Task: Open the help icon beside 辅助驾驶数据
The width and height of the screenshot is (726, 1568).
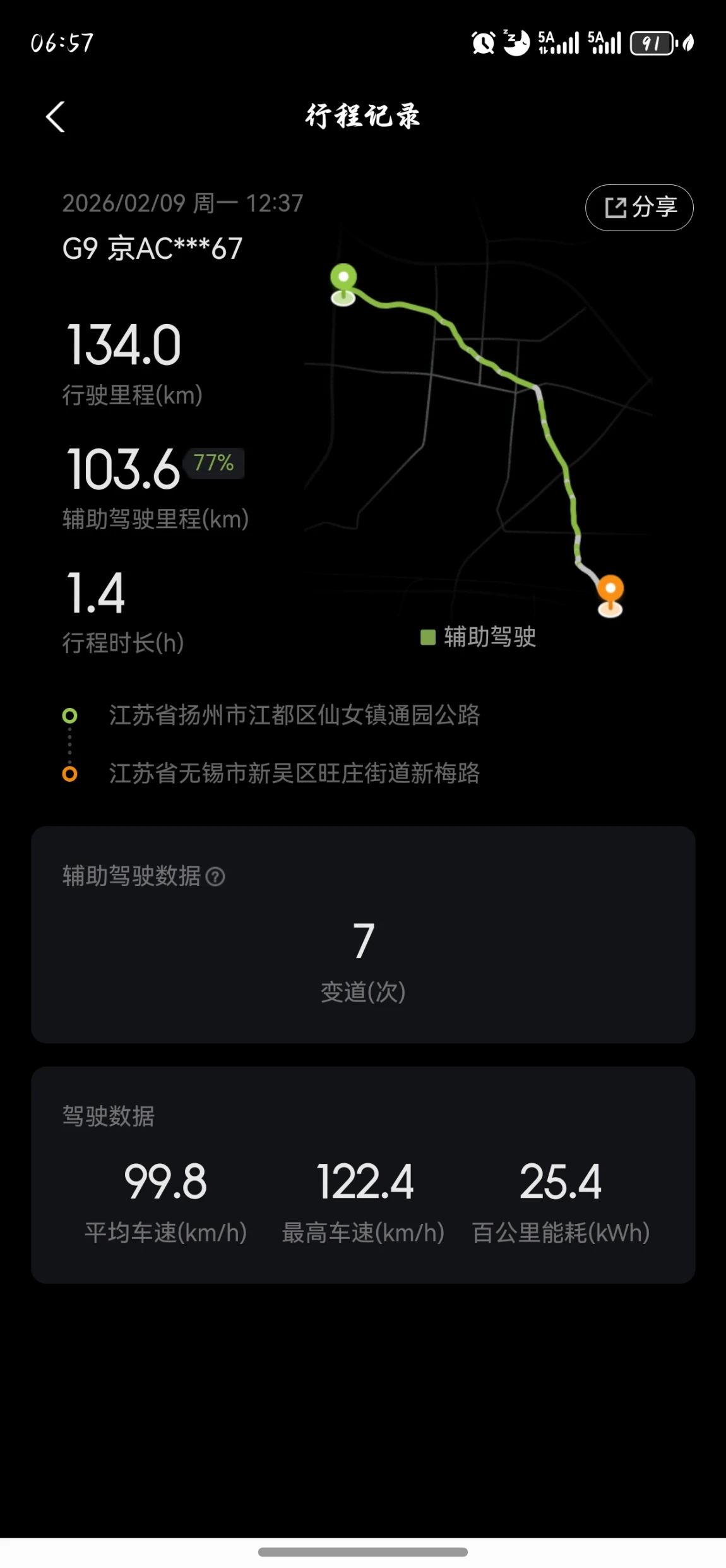Action: pos(215,877)
